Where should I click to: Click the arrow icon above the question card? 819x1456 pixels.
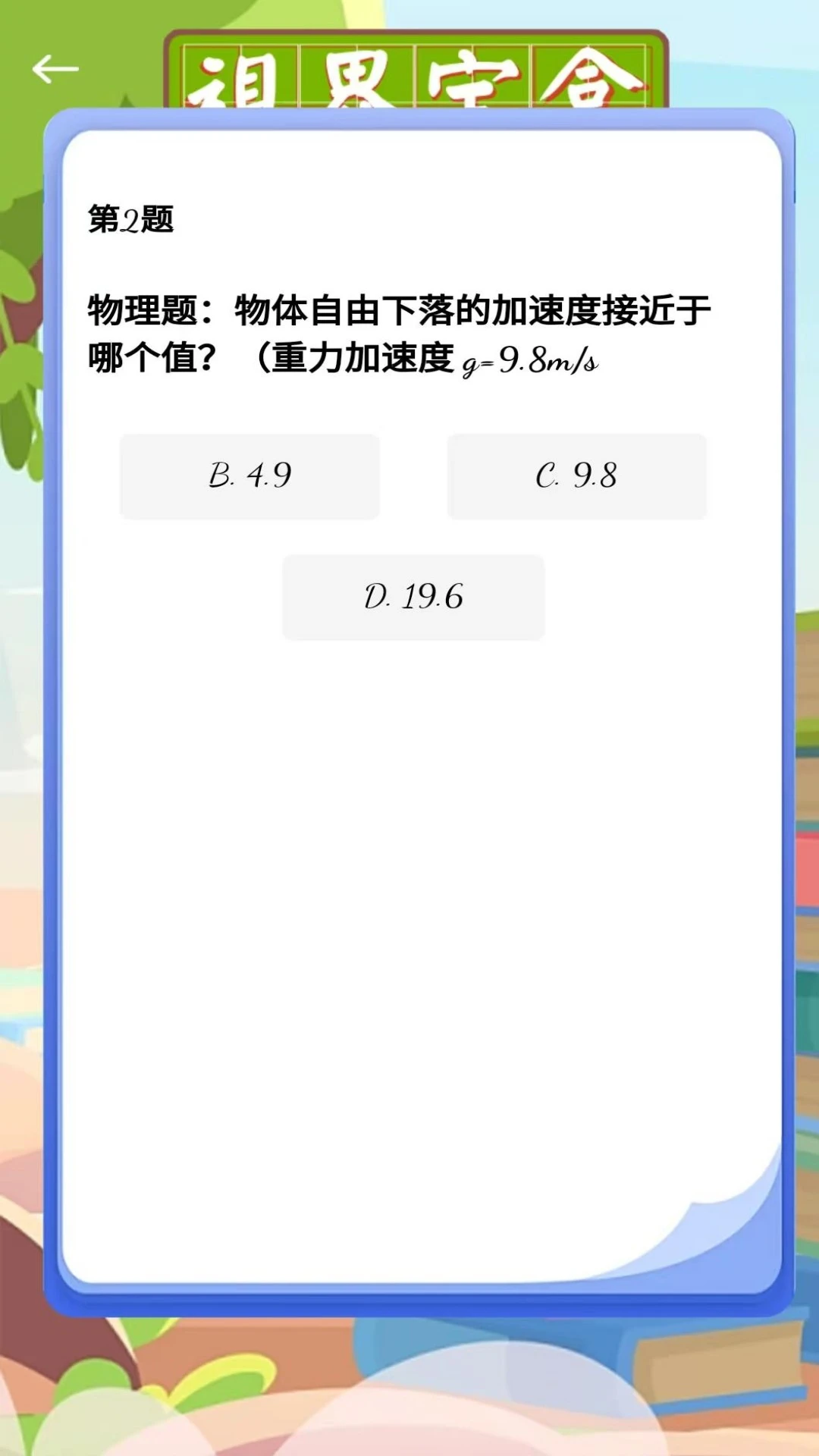(x=55, y=67)
